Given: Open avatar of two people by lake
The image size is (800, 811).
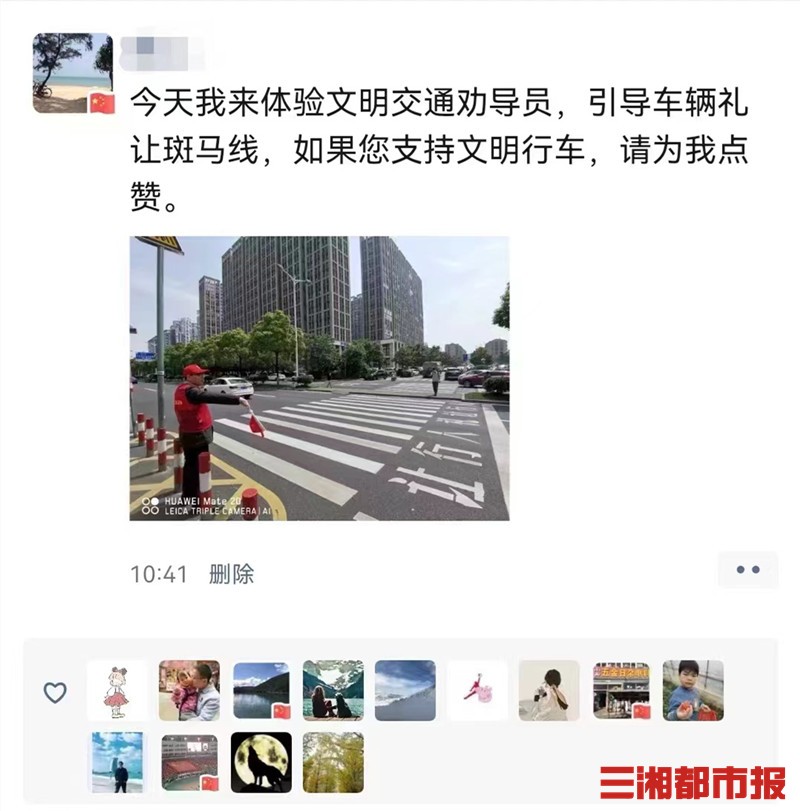Looking at the screenshot, I should tap(333, 691).
